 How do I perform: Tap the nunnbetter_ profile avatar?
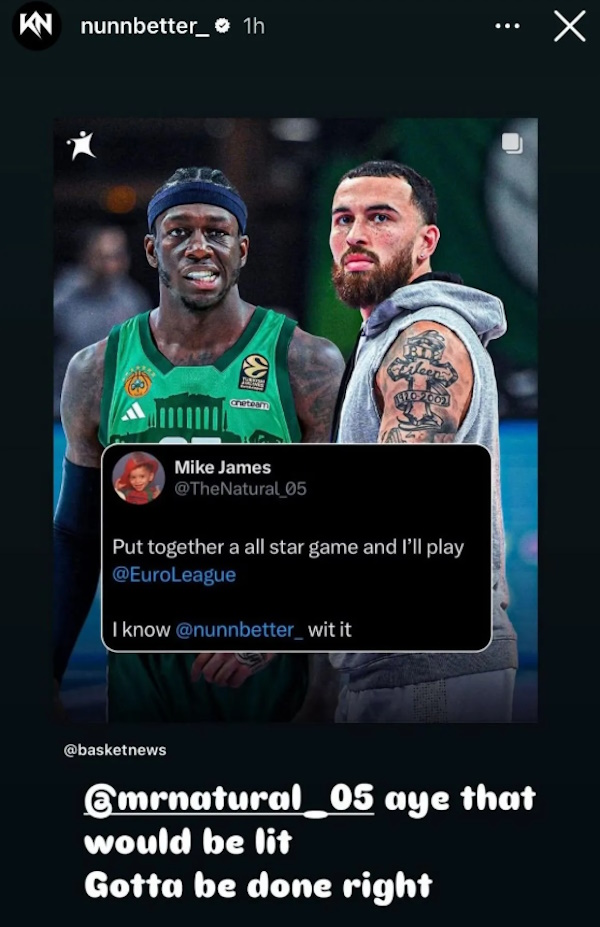[x=37, y=27]
